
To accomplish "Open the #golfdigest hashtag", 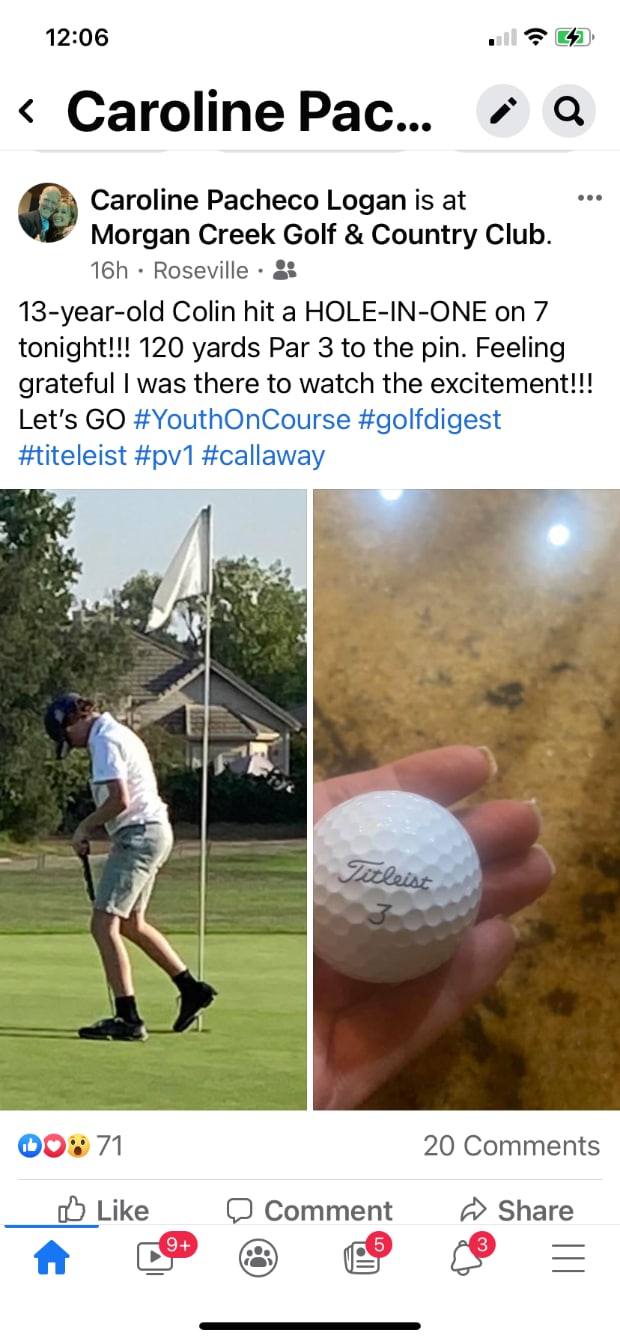I will click(x=430, y=419).
